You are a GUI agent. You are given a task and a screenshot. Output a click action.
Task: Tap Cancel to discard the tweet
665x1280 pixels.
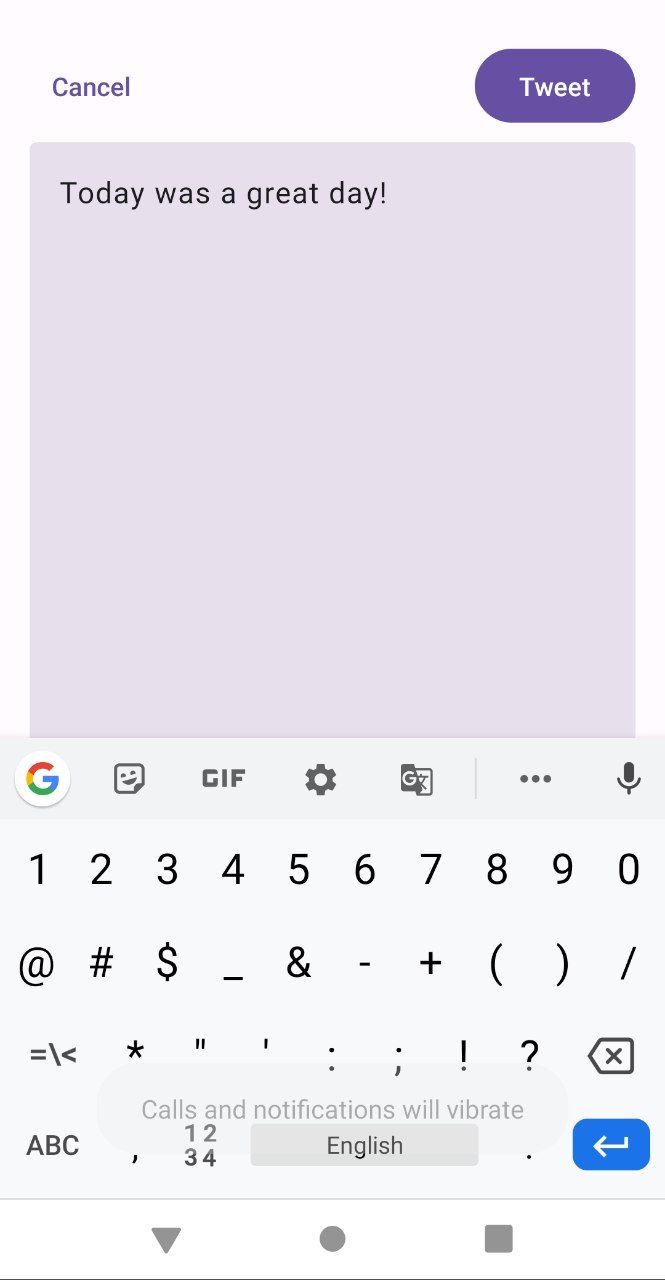coord(91,87)
